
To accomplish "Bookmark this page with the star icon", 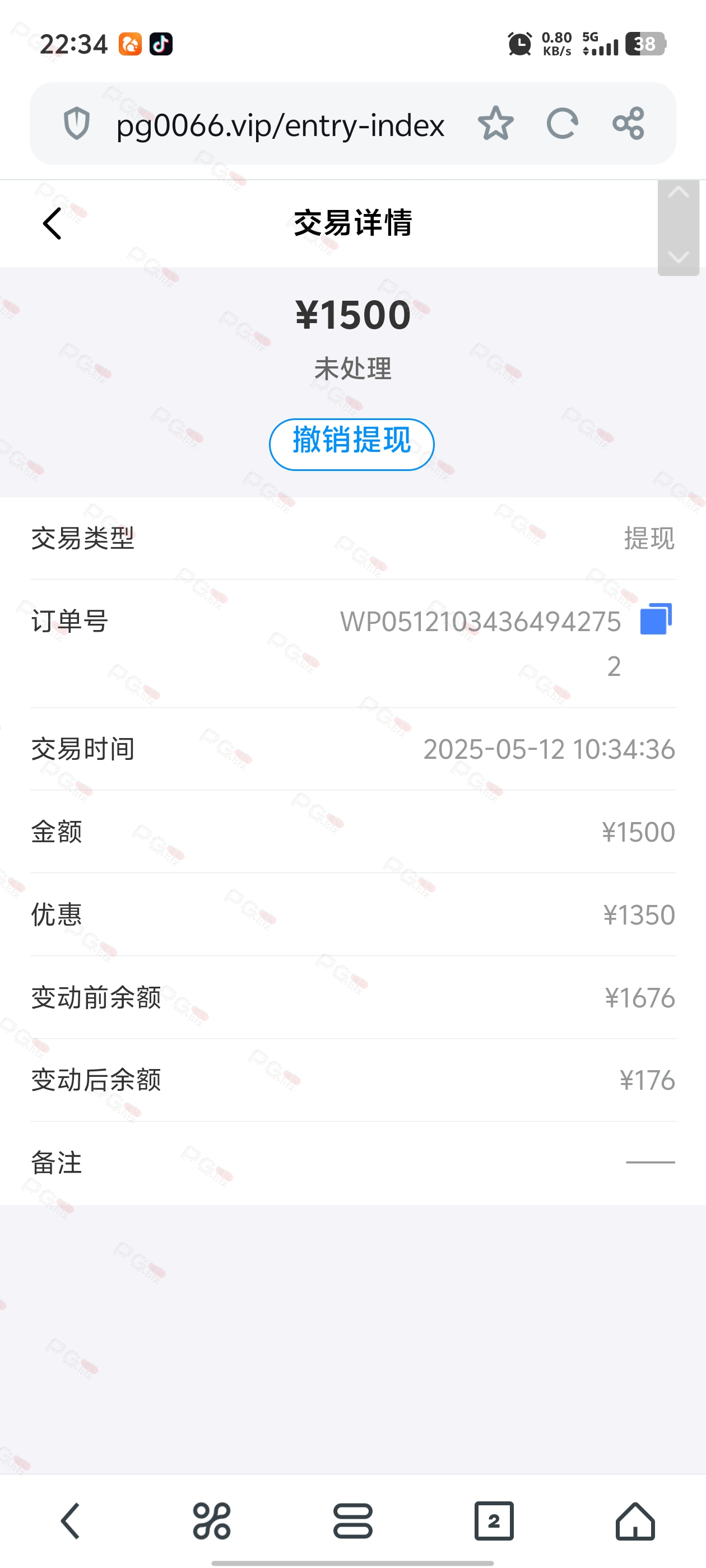I will [495, 124].
